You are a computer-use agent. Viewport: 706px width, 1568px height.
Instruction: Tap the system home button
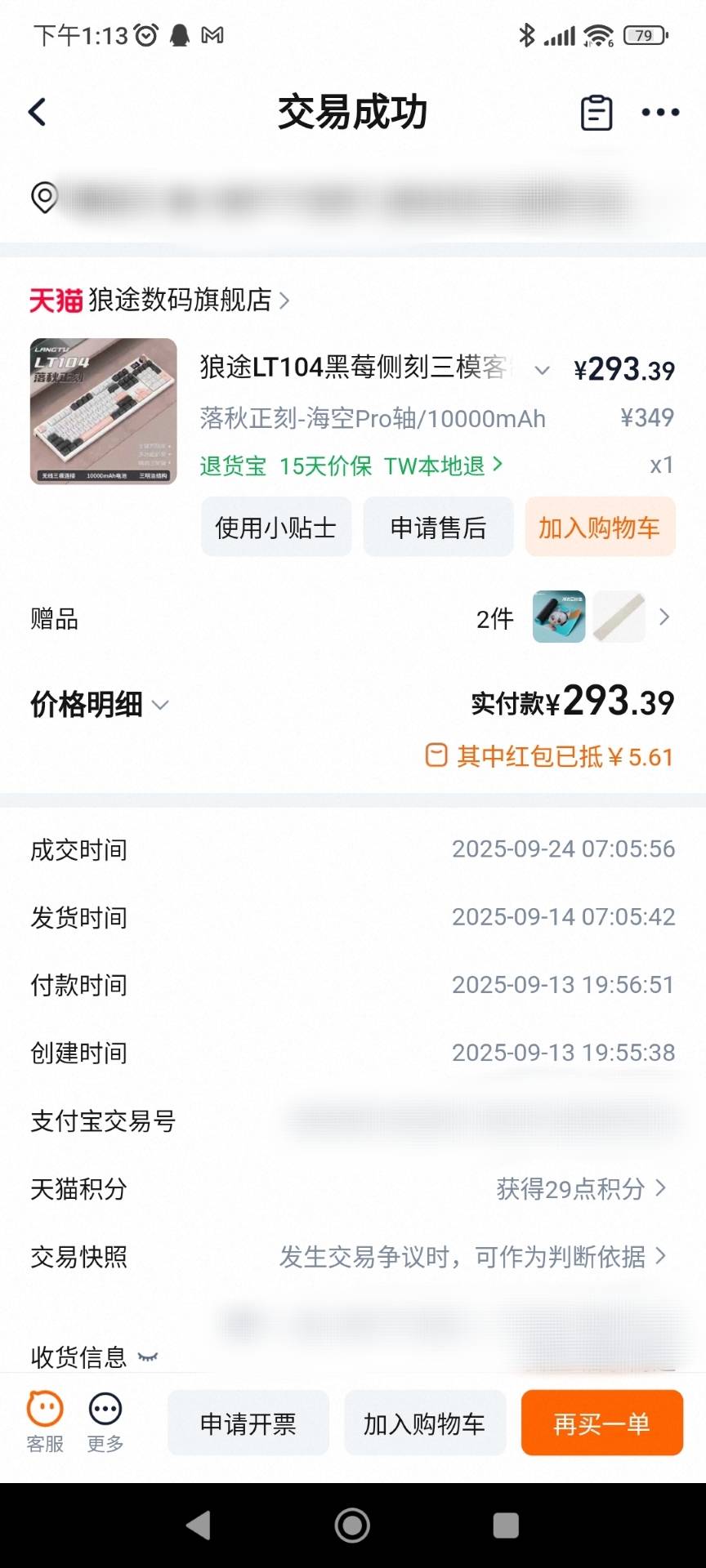(352, 1525)
